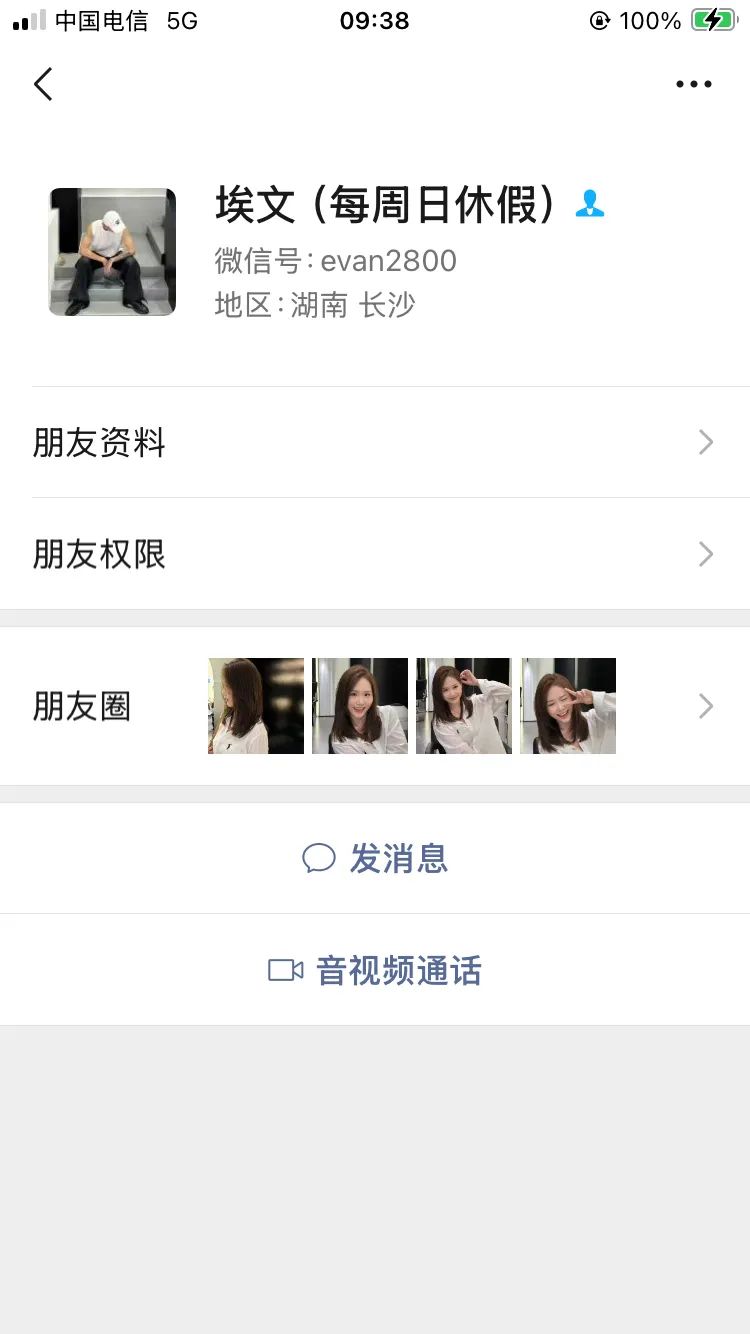Go back using the top-left arrow

point(43,84)
